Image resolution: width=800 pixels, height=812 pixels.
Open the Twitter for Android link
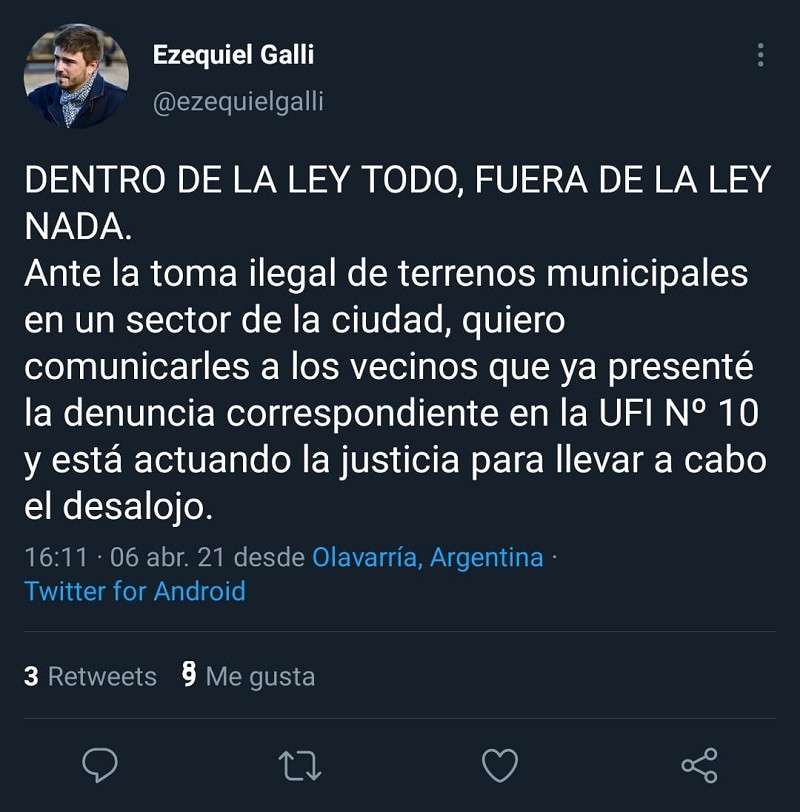pyautogui.click(x=135, y=591)
